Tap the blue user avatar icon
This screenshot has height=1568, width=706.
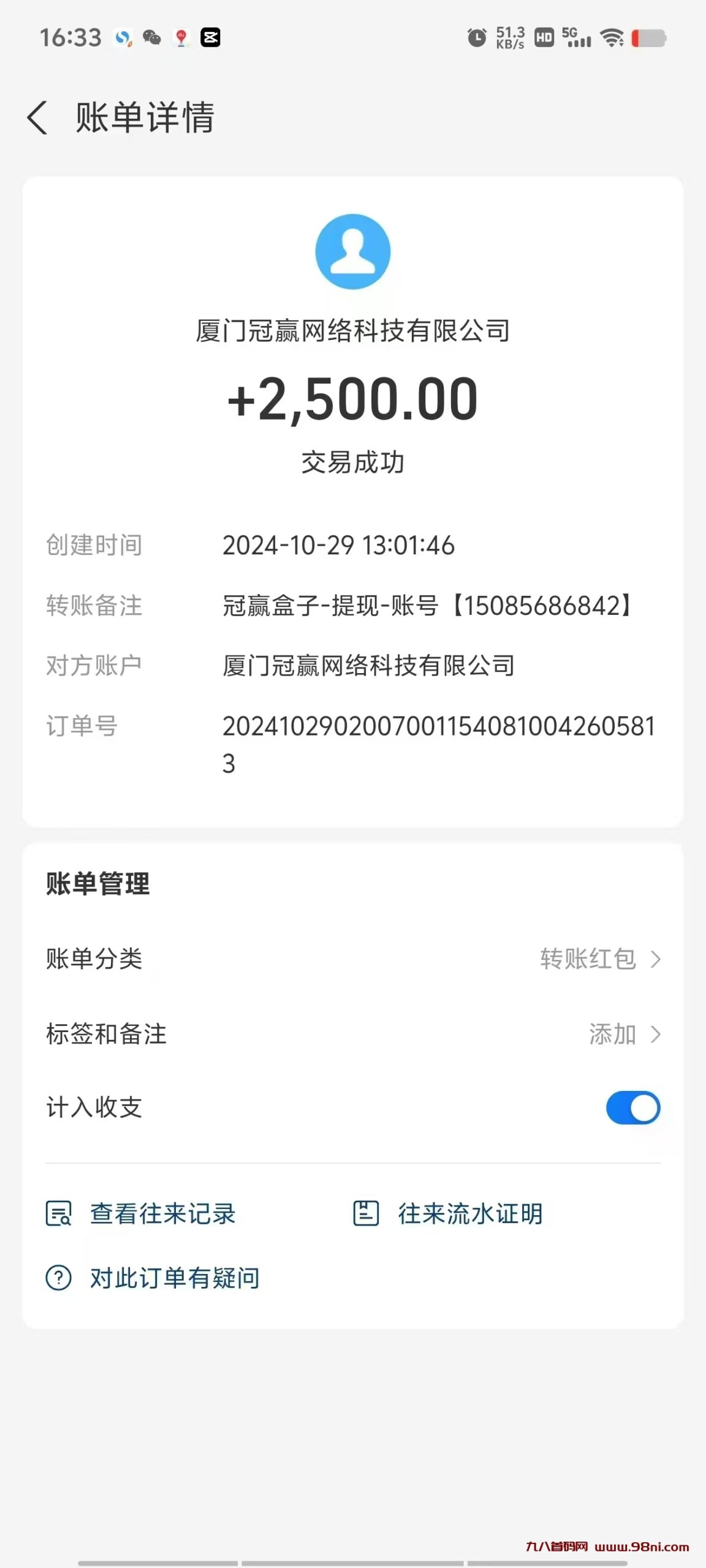[352, 251]
